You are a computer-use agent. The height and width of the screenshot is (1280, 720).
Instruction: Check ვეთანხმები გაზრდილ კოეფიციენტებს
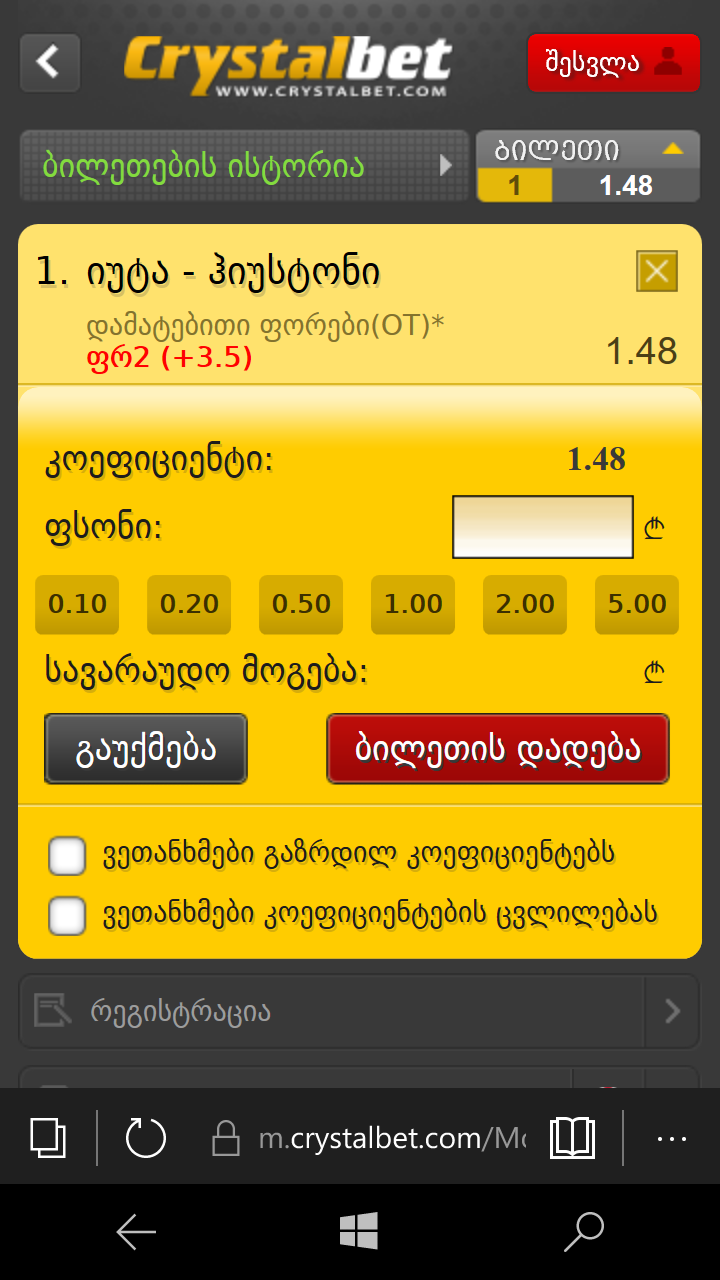(x=67, y=856)
